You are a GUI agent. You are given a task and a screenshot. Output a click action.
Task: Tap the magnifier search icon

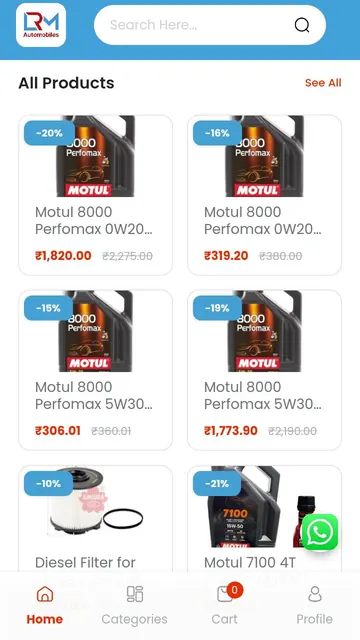pyautogui.click(x=302, y=25)
